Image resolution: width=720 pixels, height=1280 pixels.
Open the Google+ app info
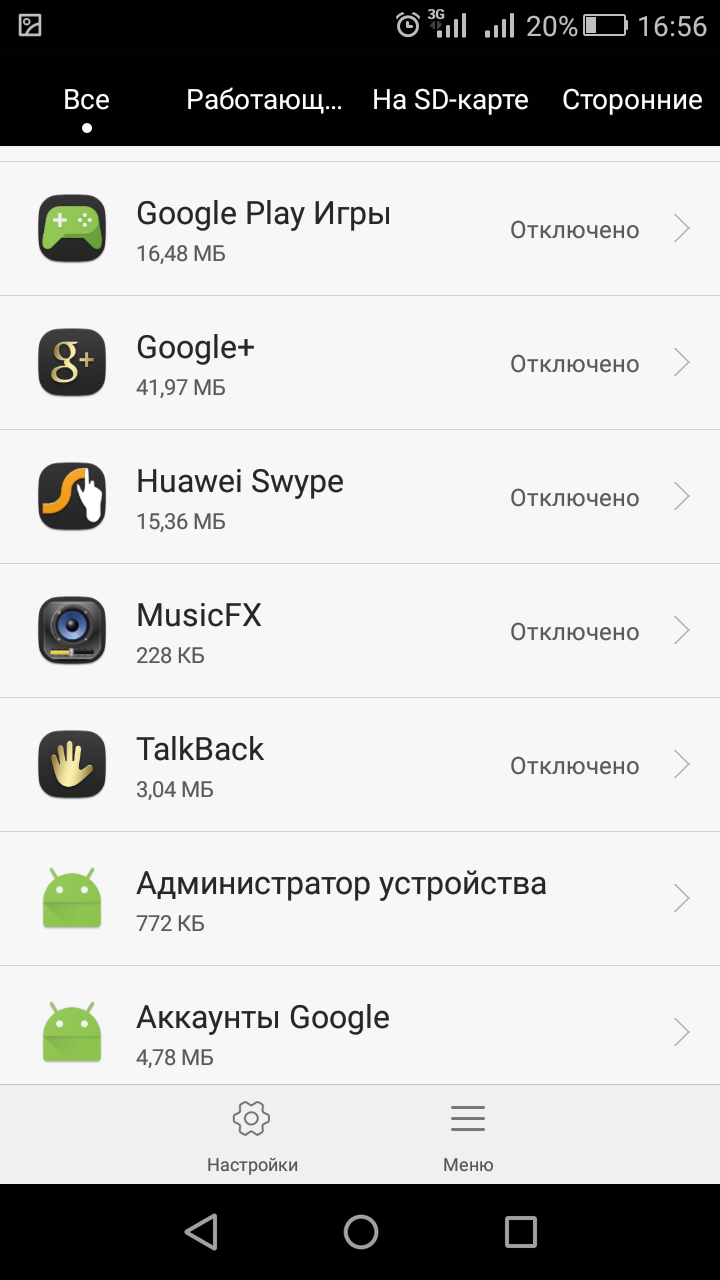click(x=360, y=363)
